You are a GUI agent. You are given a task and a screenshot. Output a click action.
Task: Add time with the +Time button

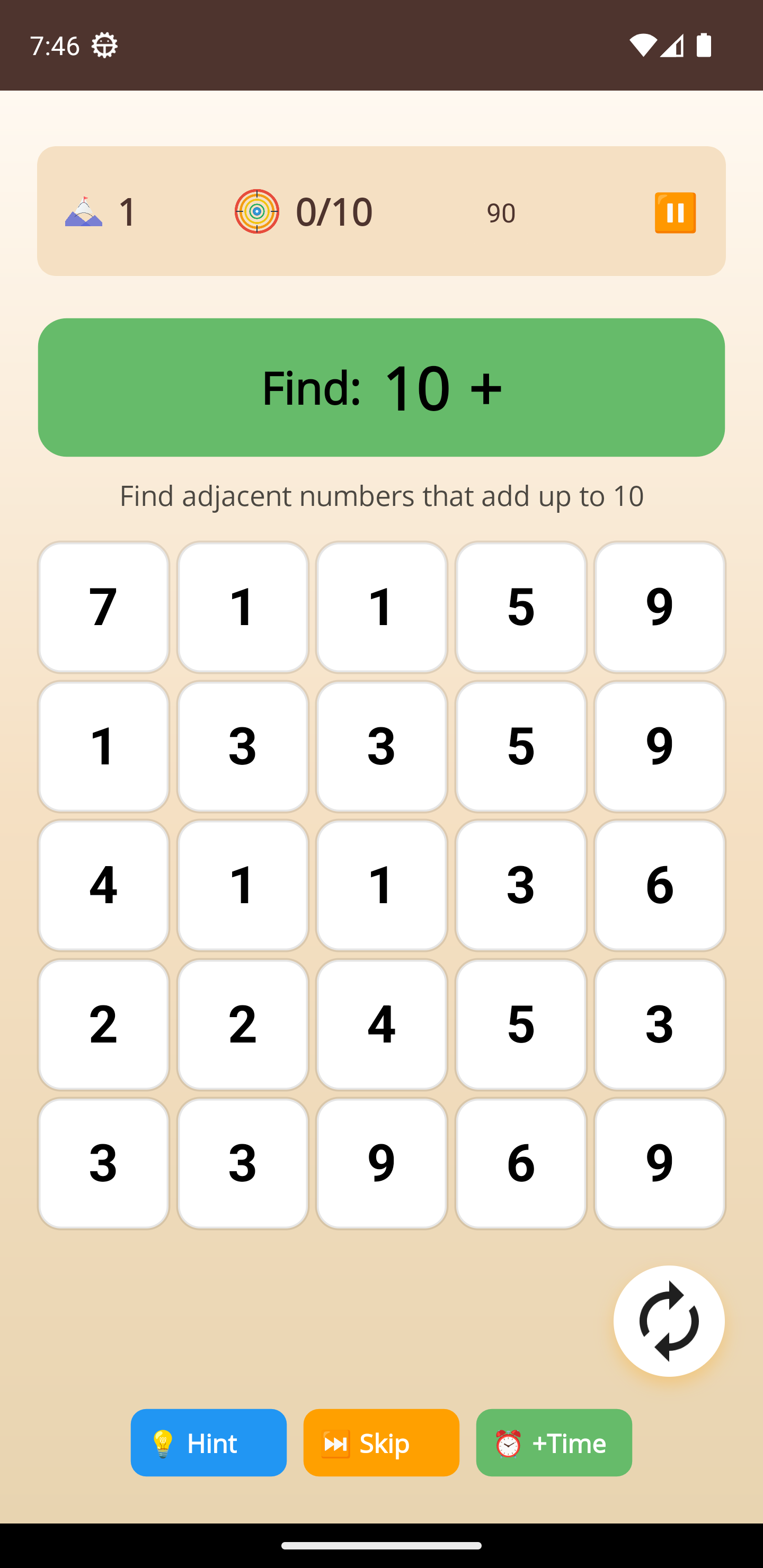553,1442
